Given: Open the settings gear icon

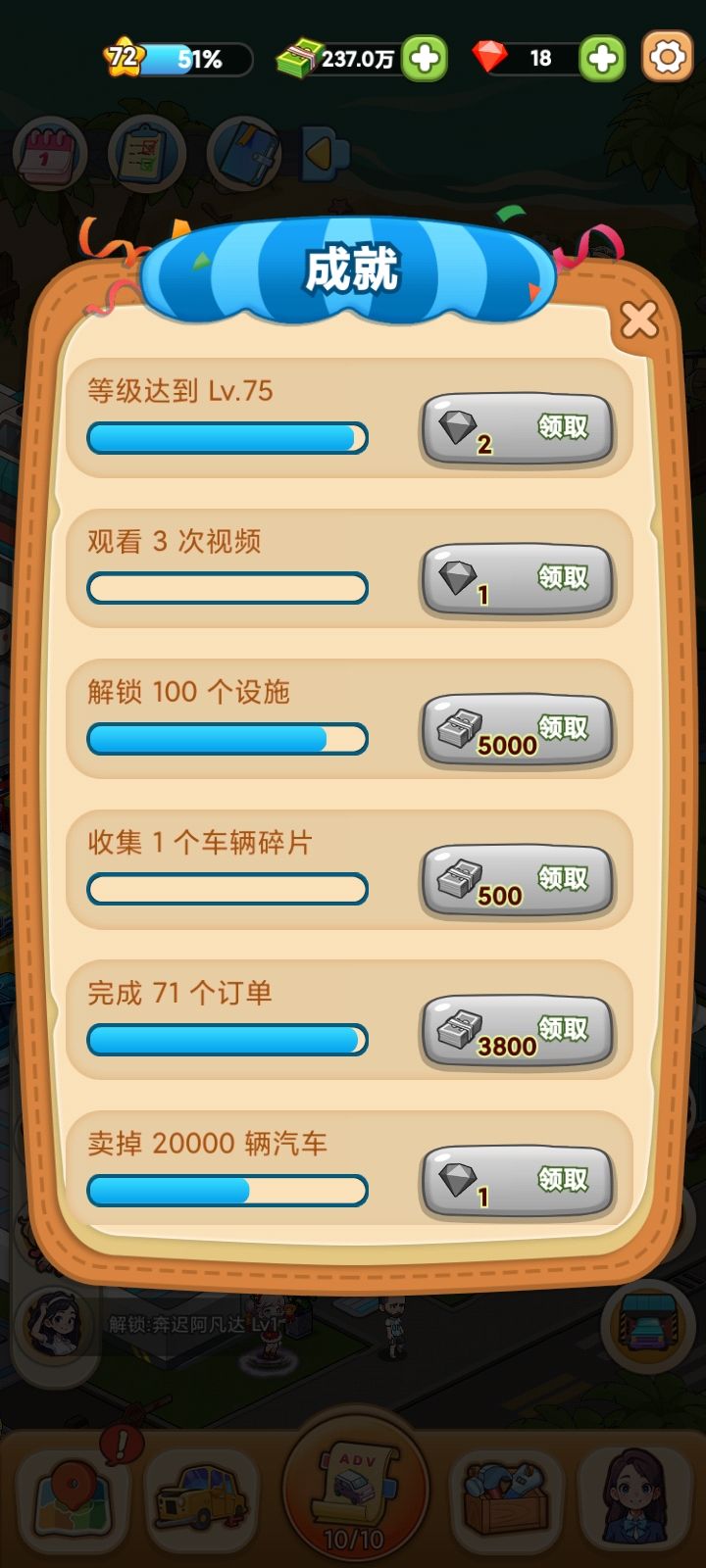Looking at the screenshot, I should 667,58.
